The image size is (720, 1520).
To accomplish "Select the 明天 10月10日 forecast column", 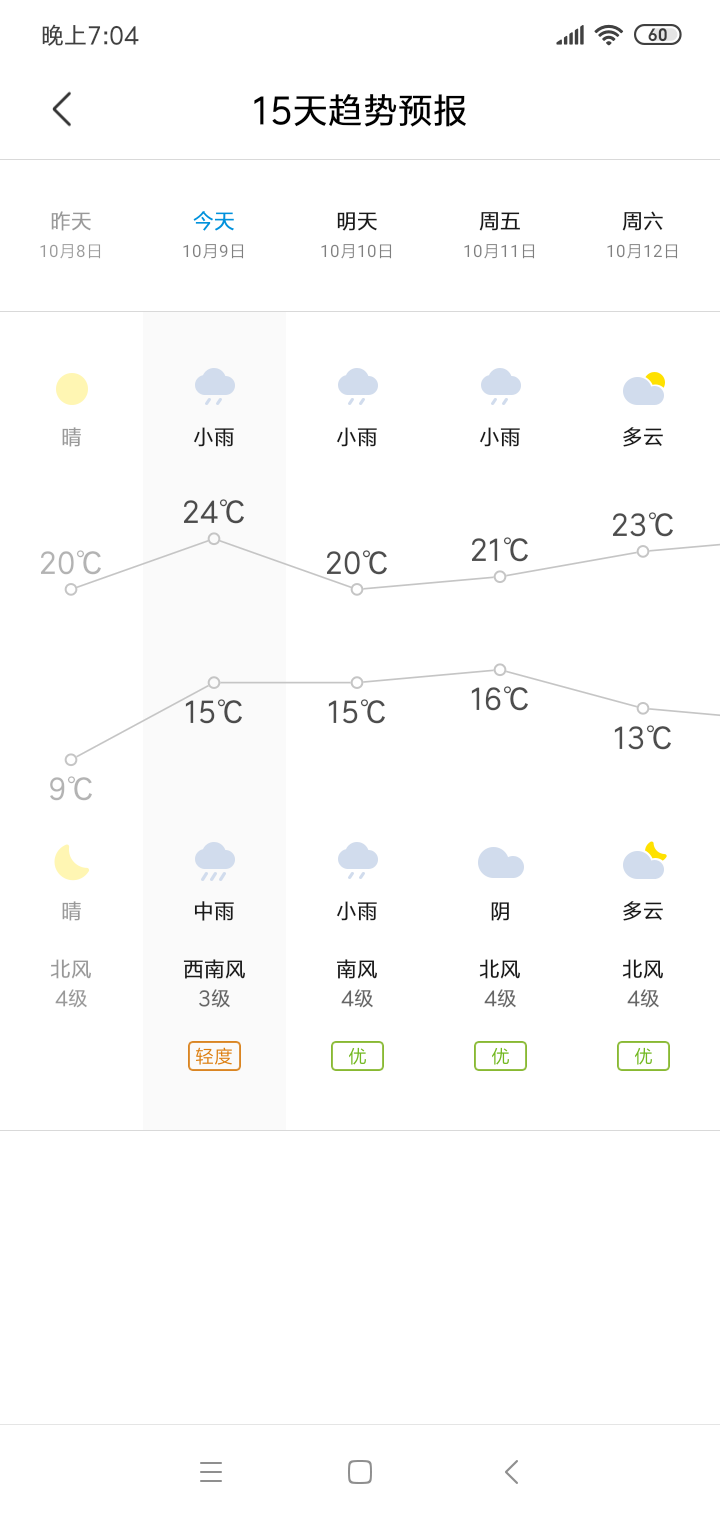I will click(x=357, y=235).
